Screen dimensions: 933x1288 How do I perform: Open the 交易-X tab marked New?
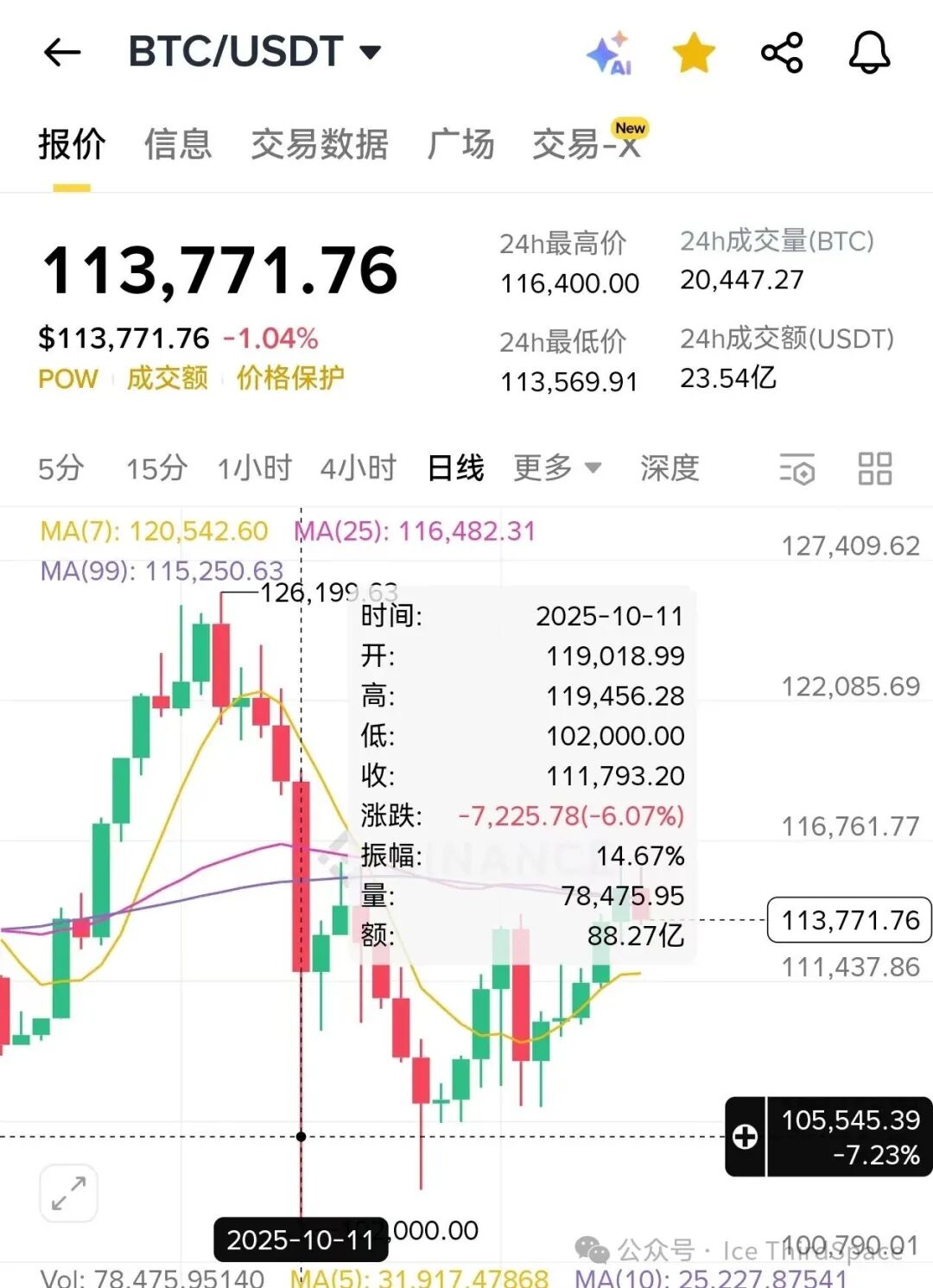588,141
